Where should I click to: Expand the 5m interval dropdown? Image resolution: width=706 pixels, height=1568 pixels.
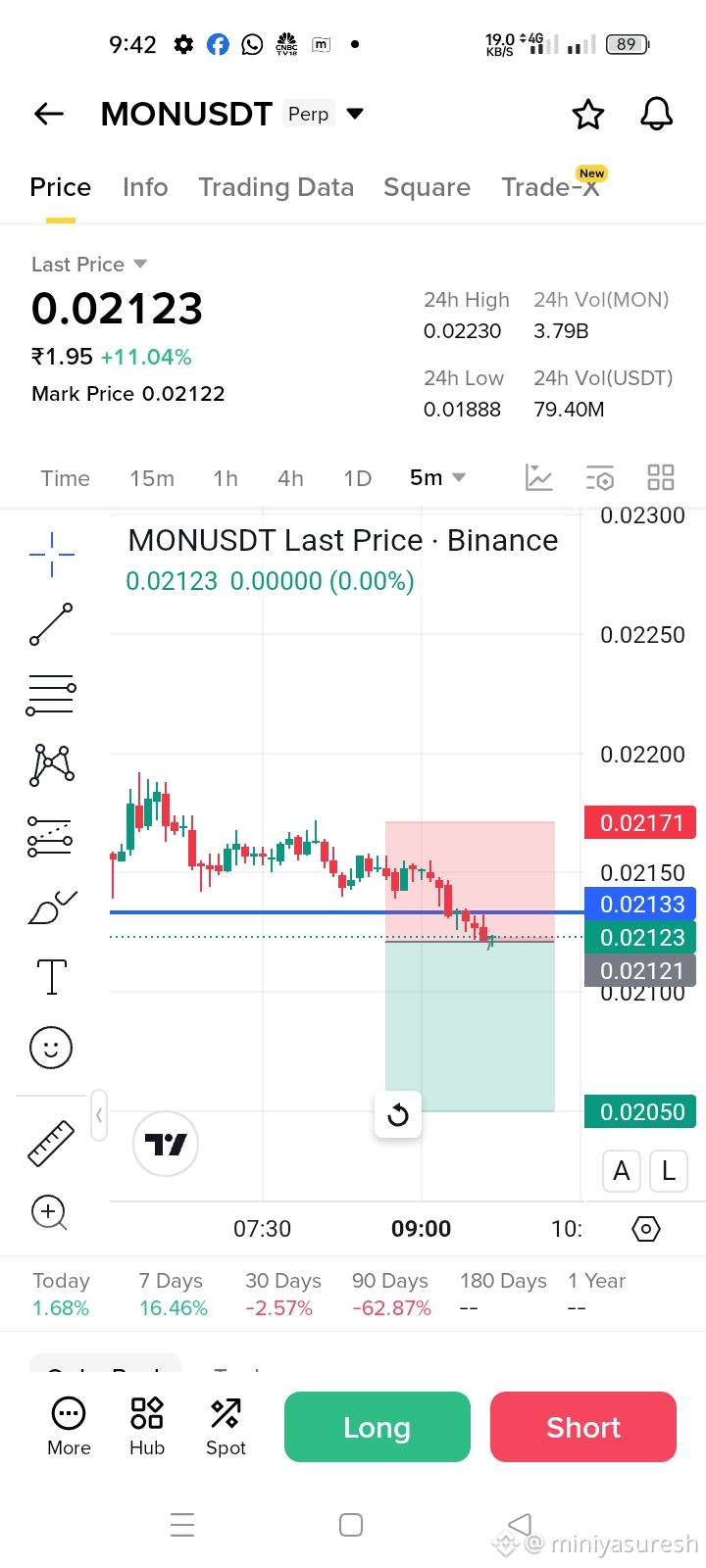tap(437, 478)
